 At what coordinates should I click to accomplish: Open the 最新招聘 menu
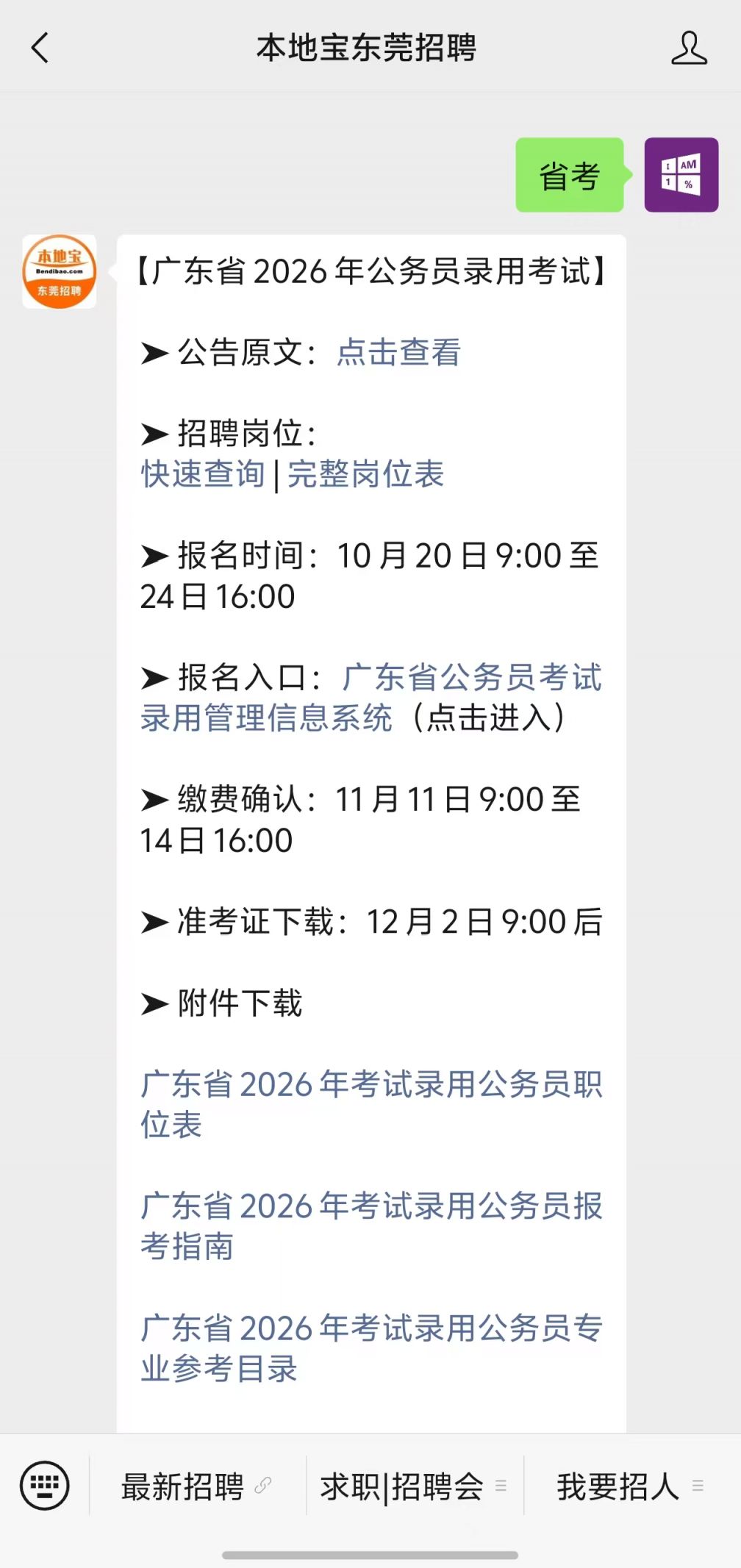coord(196,1486)
